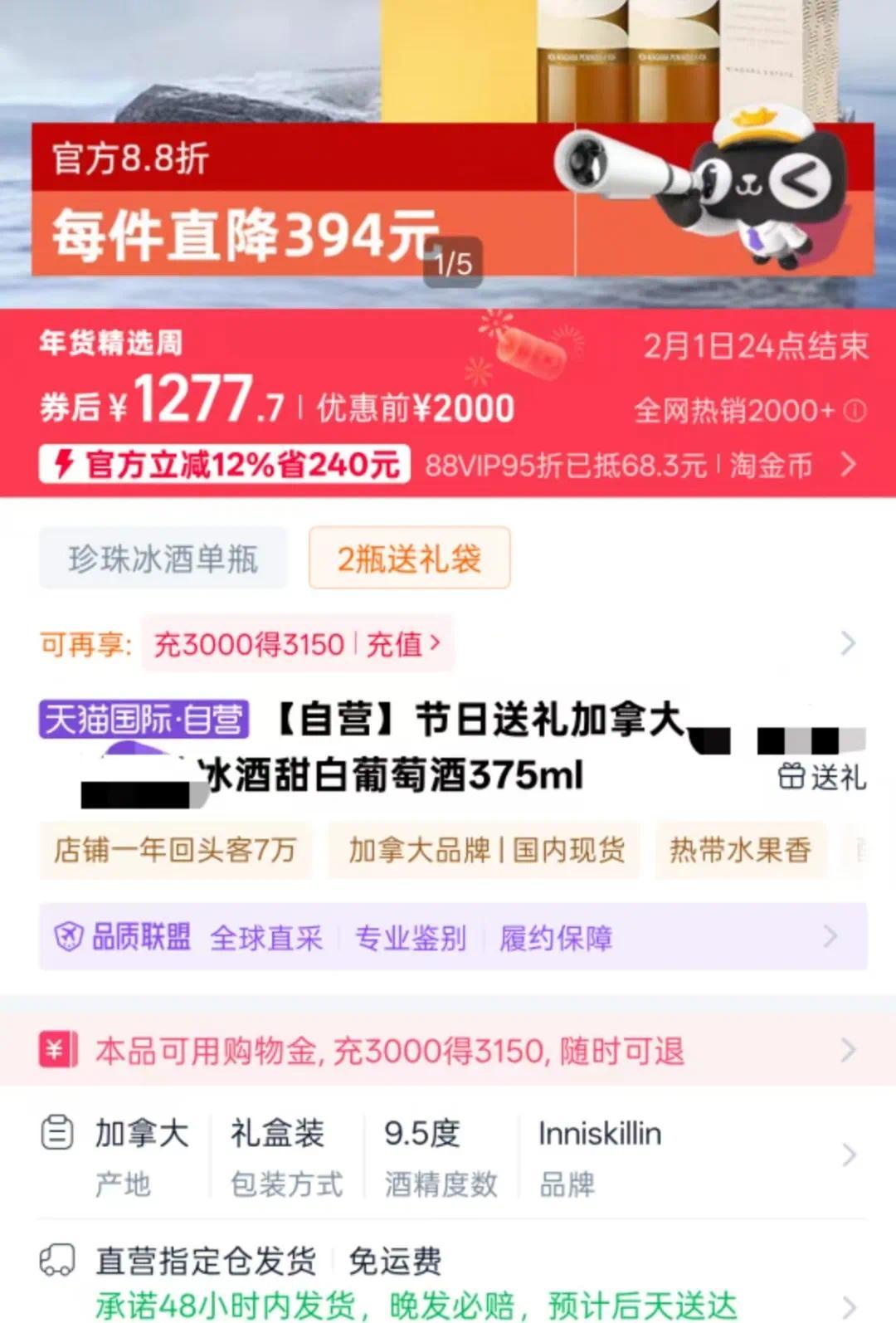Expand the 88VIP and 淘金币 discount details
896x1323 pixels.
point(848,465)
